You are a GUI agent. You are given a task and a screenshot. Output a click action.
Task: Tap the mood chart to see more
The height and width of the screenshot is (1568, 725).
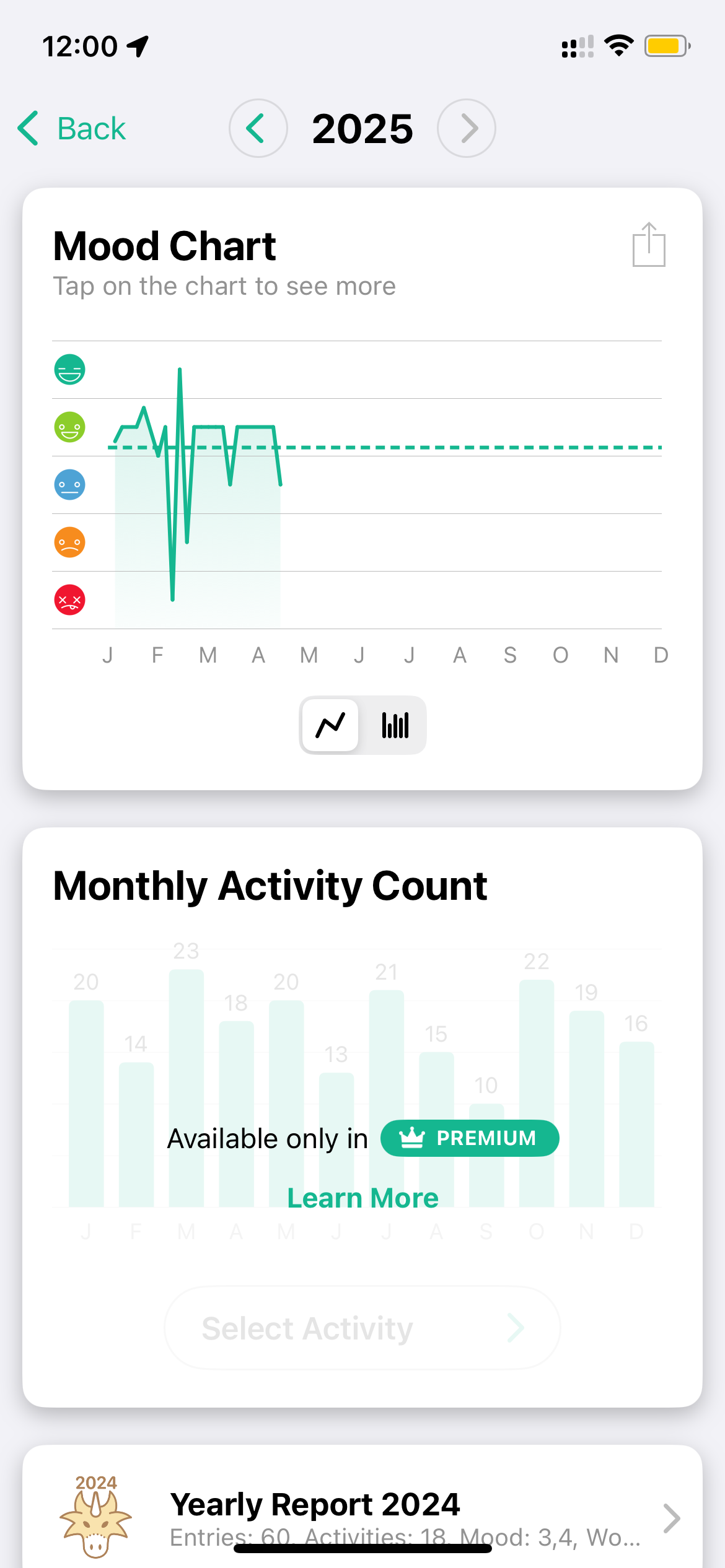pyautogui.click(x=357, y=485)
